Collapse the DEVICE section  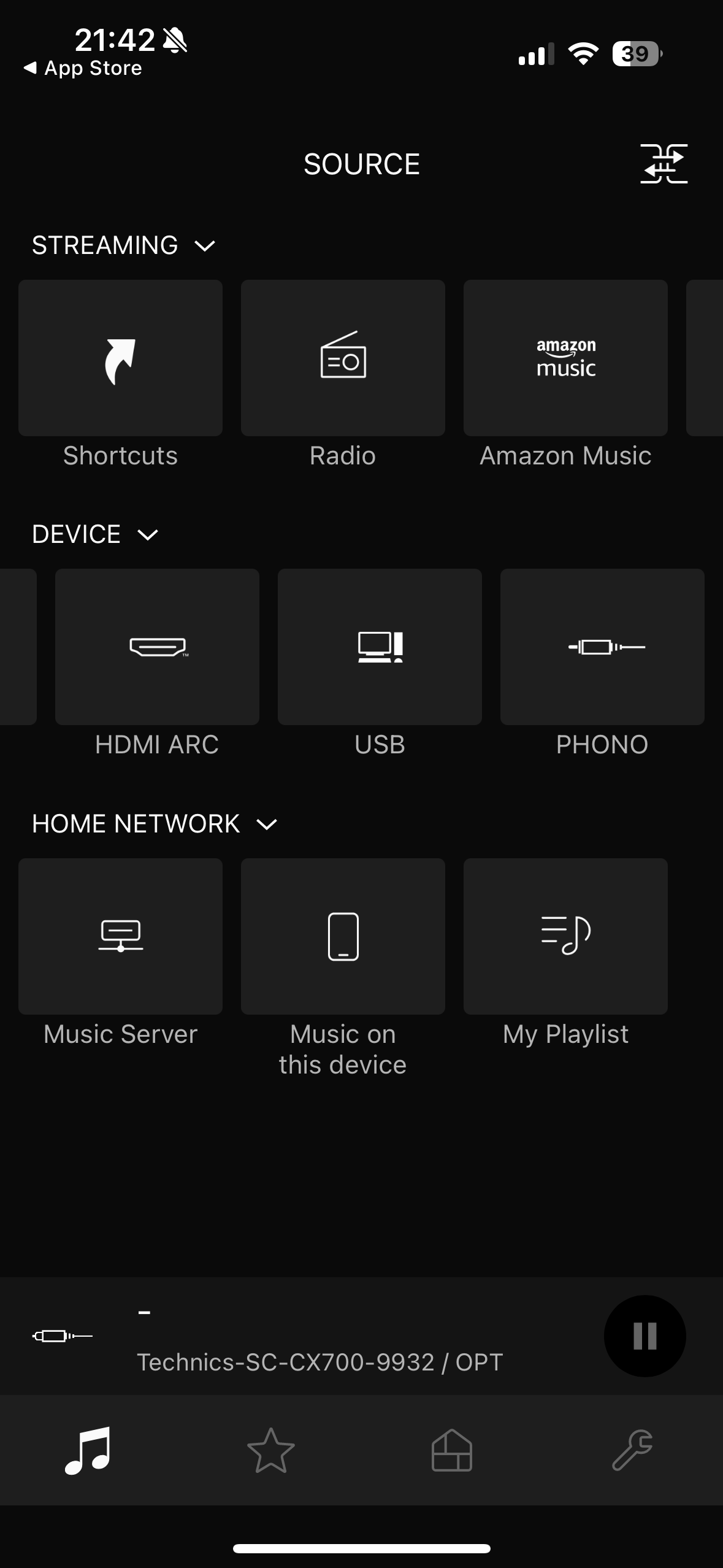pos(148,535)
